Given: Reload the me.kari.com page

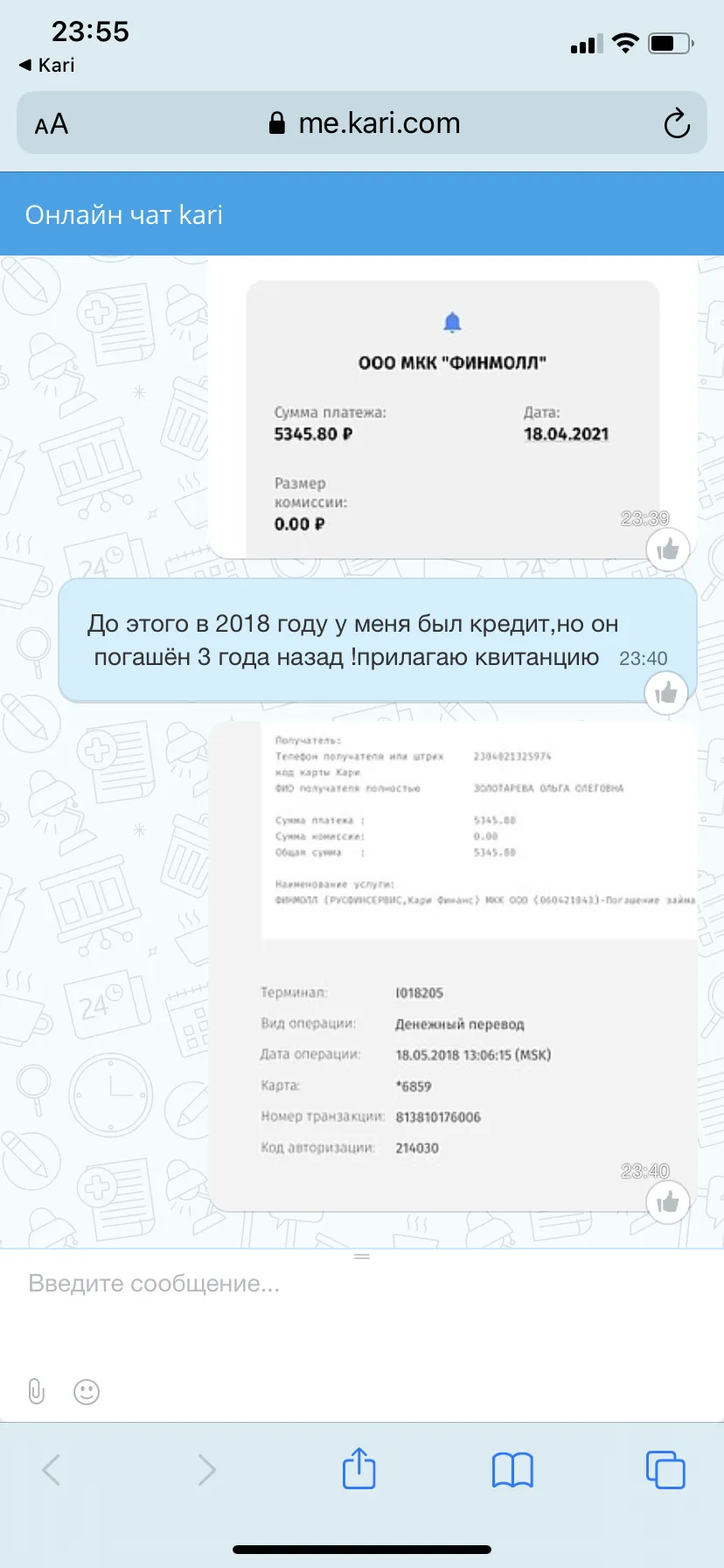Looking at the screenshot, I should tap(676, 123).
